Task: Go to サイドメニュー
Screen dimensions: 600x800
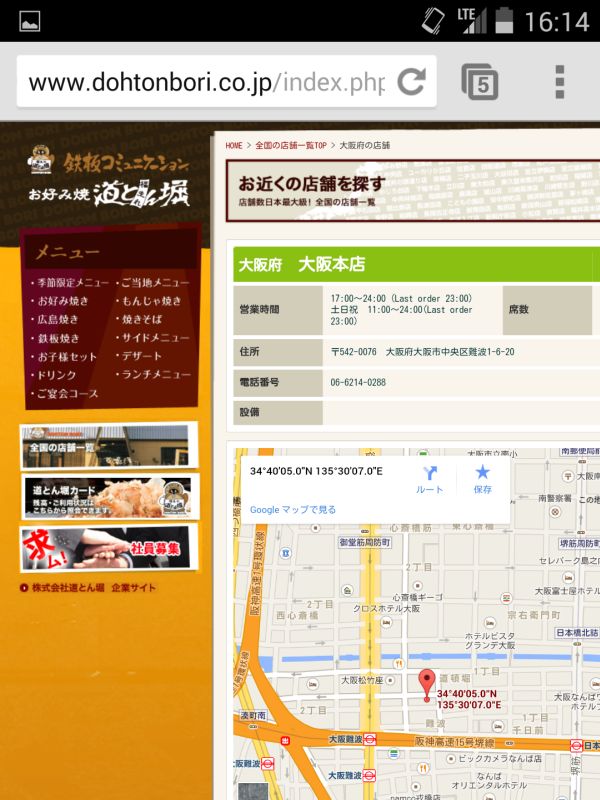Action: pos(155,338)
